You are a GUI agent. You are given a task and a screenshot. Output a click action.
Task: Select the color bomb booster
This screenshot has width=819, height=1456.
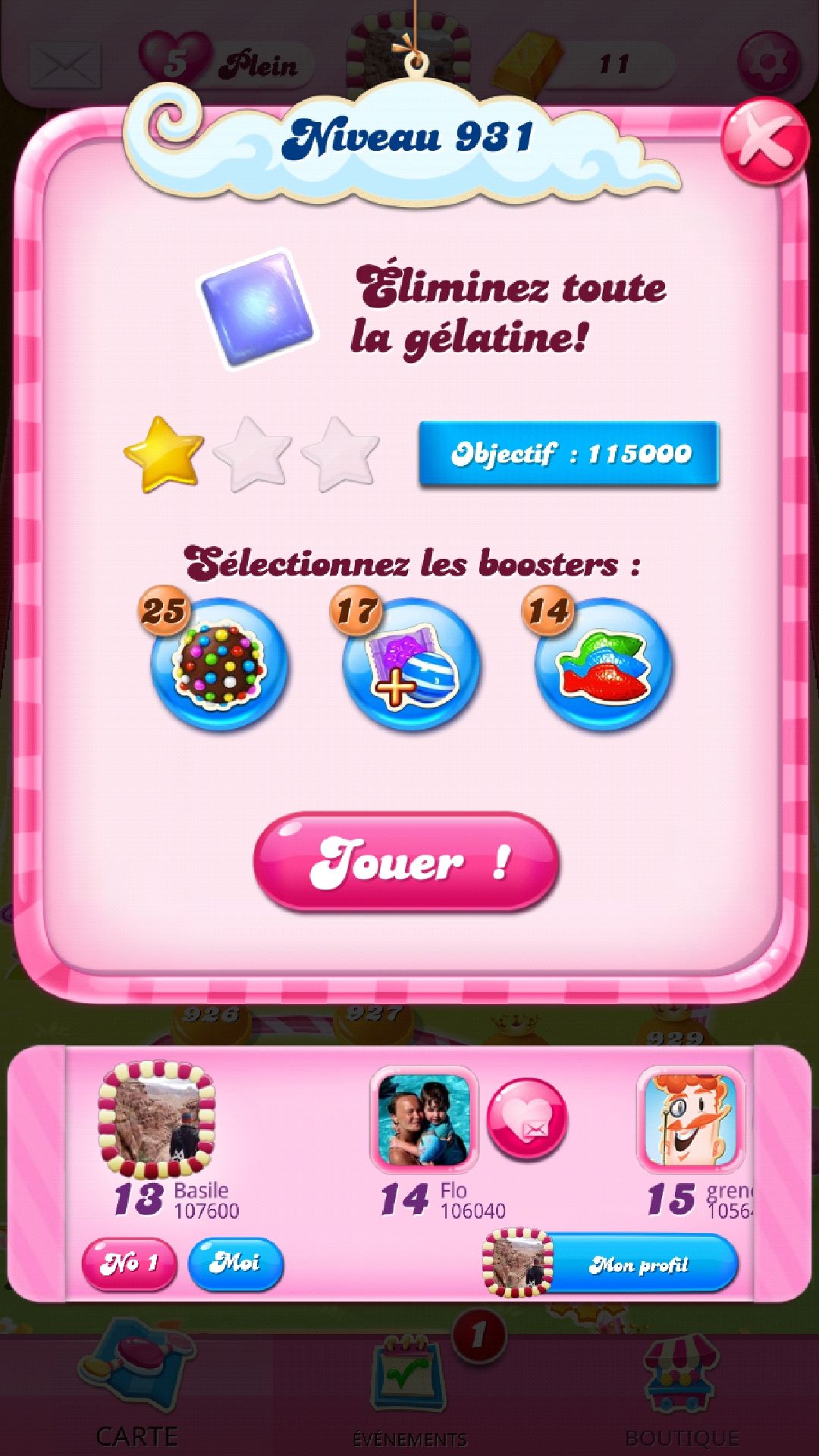[219, 664]
